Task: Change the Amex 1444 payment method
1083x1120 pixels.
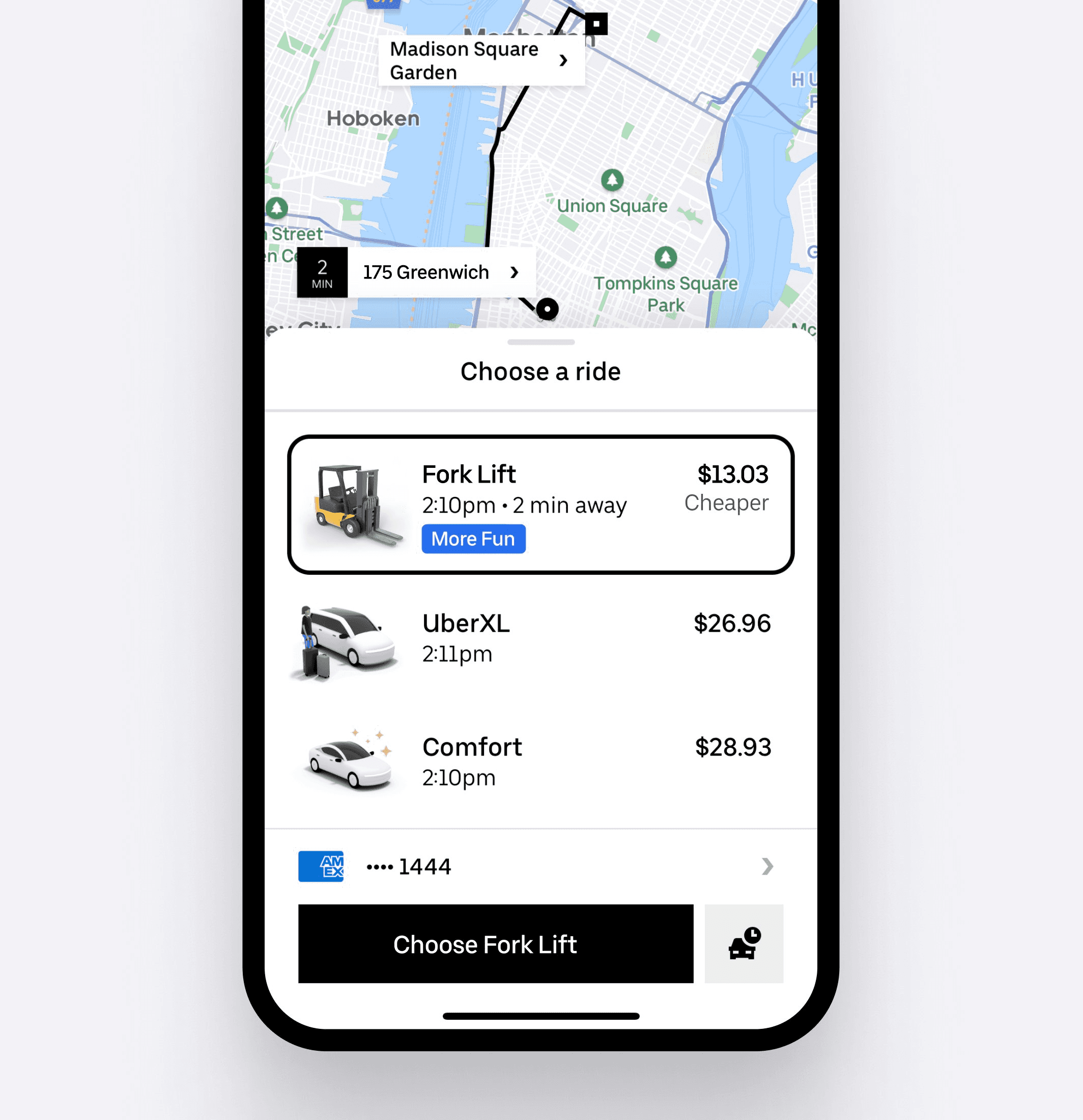Action: tap(540, 866)
